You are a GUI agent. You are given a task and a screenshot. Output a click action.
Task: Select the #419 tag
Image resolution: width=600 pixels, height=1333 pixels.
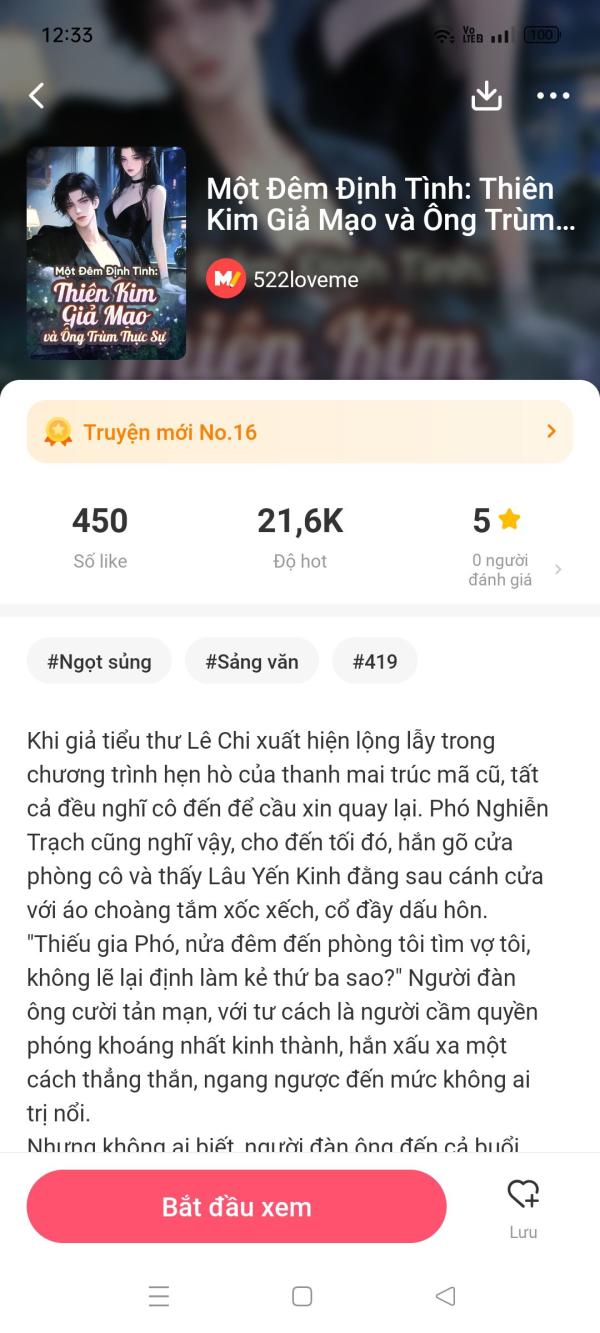tap(375, 661)
